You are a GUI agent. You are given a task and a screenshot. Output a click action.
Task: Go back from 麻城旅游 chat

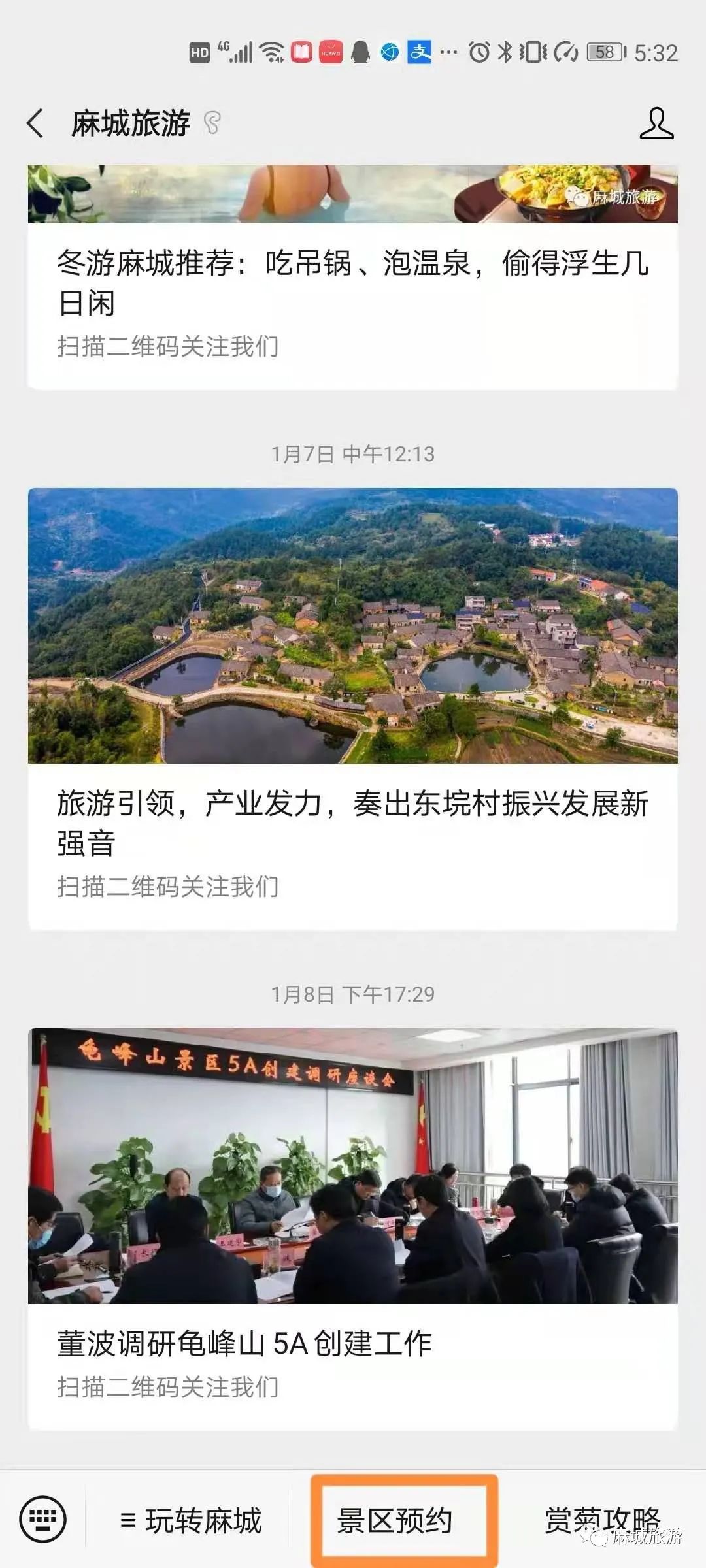pos(35,123)
